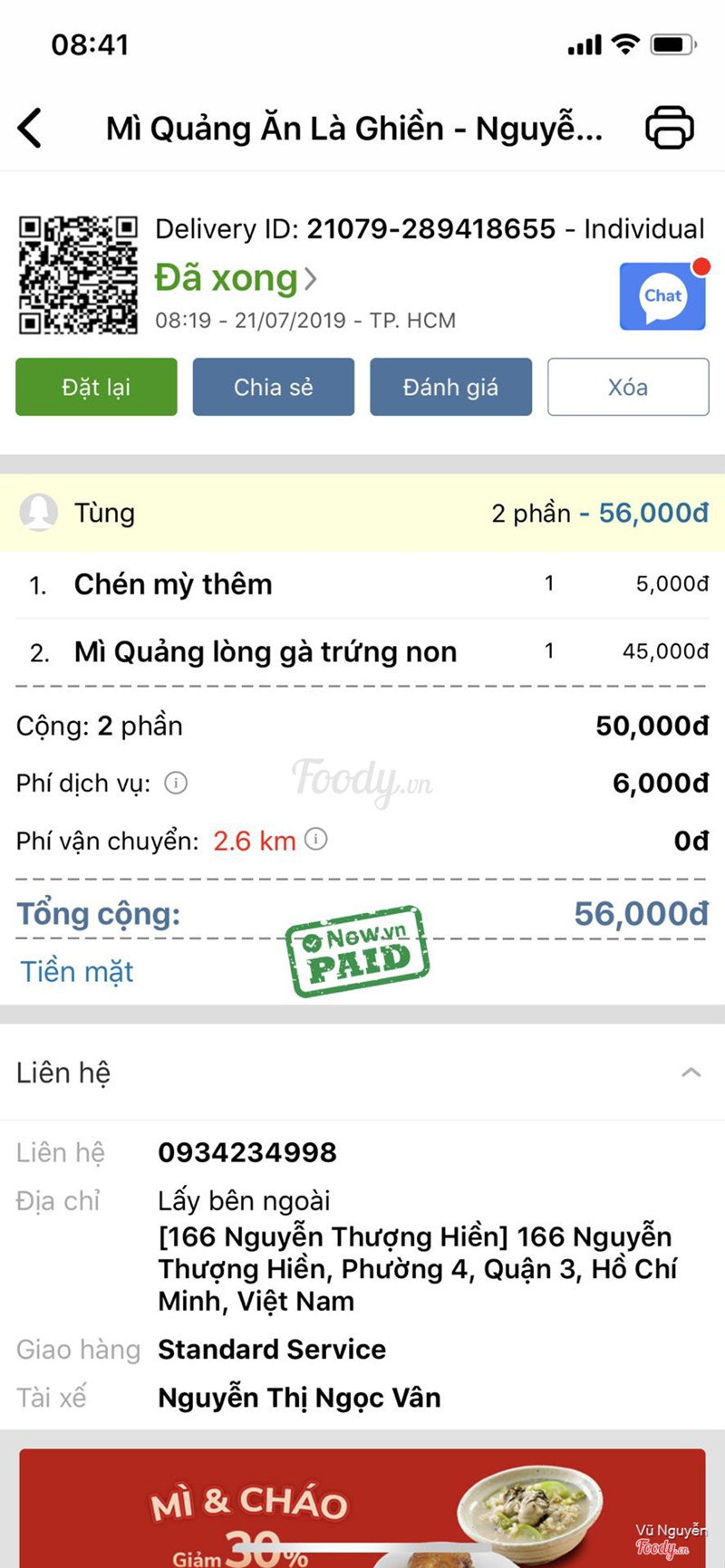The height and width of the screenshot is (1568, 725).
Task: Rate the order with Đánh giá
Action: pyautogui.click(x=450, y=387)
